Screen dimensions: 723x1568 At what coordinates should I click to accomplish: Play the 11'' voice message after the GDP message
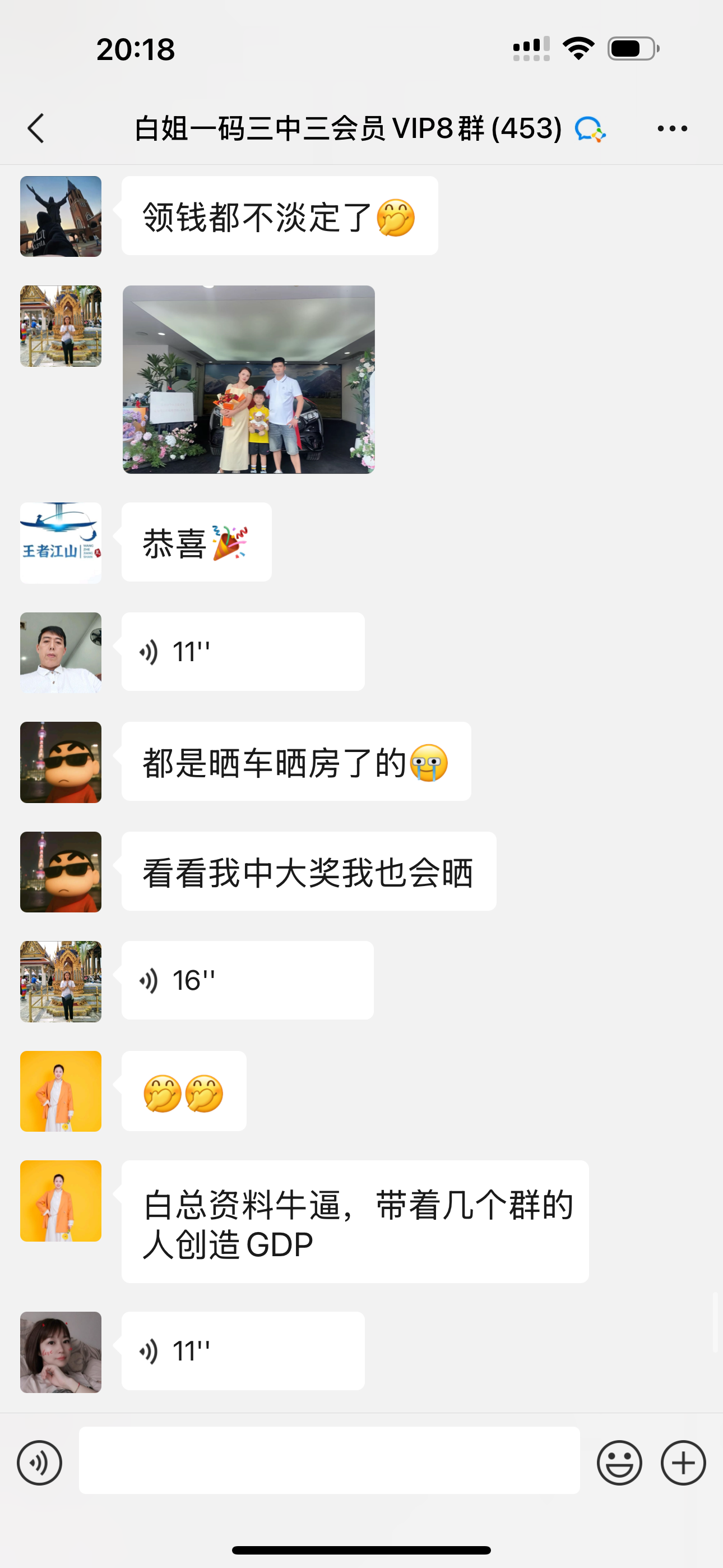pos(243,1351)
